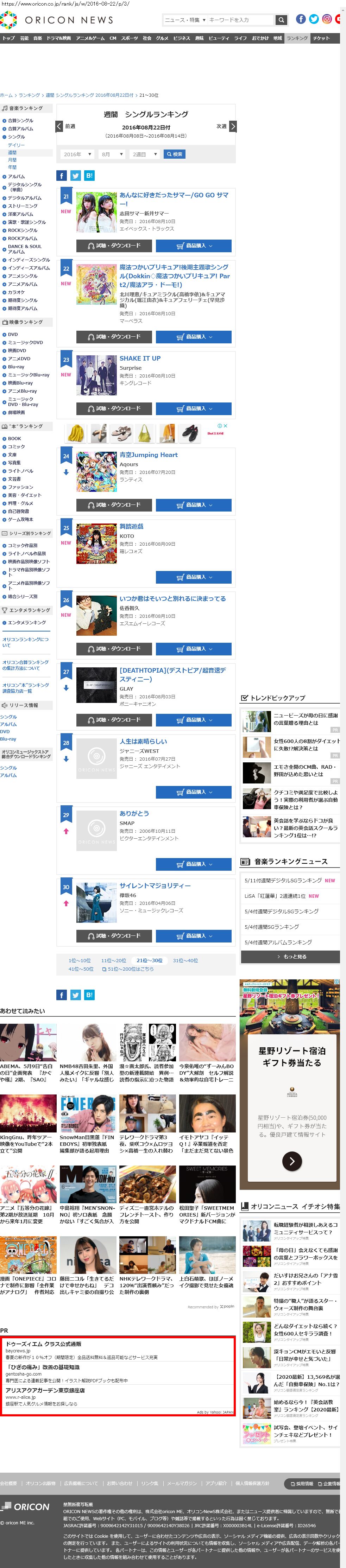346x1568 pixels.
Task: Type in the キーワードを入力 search field
Action: (241, 20)
